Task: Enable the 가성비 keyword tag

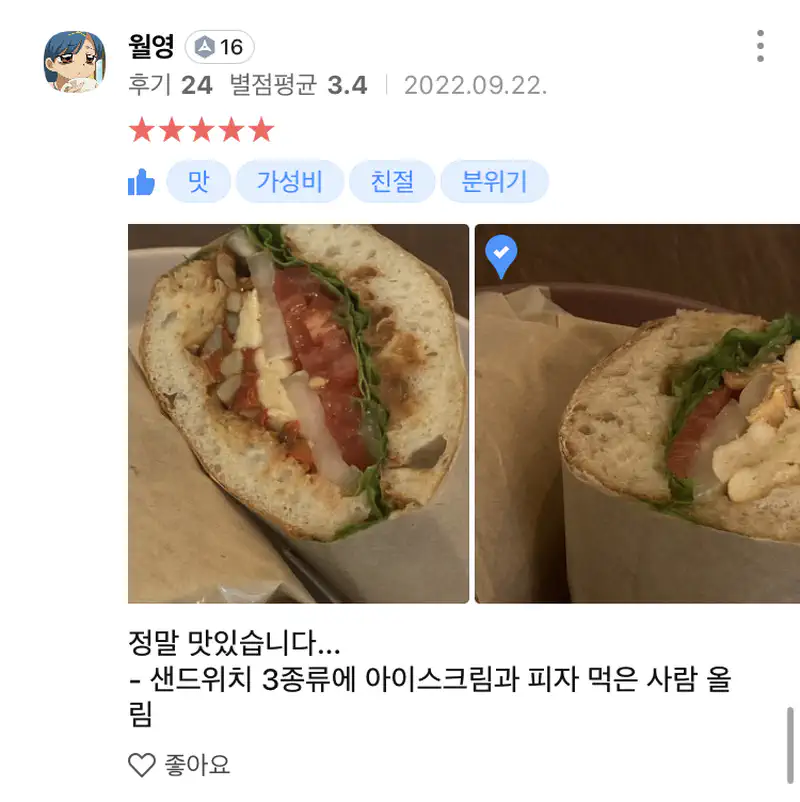Action: coord(290,181)
